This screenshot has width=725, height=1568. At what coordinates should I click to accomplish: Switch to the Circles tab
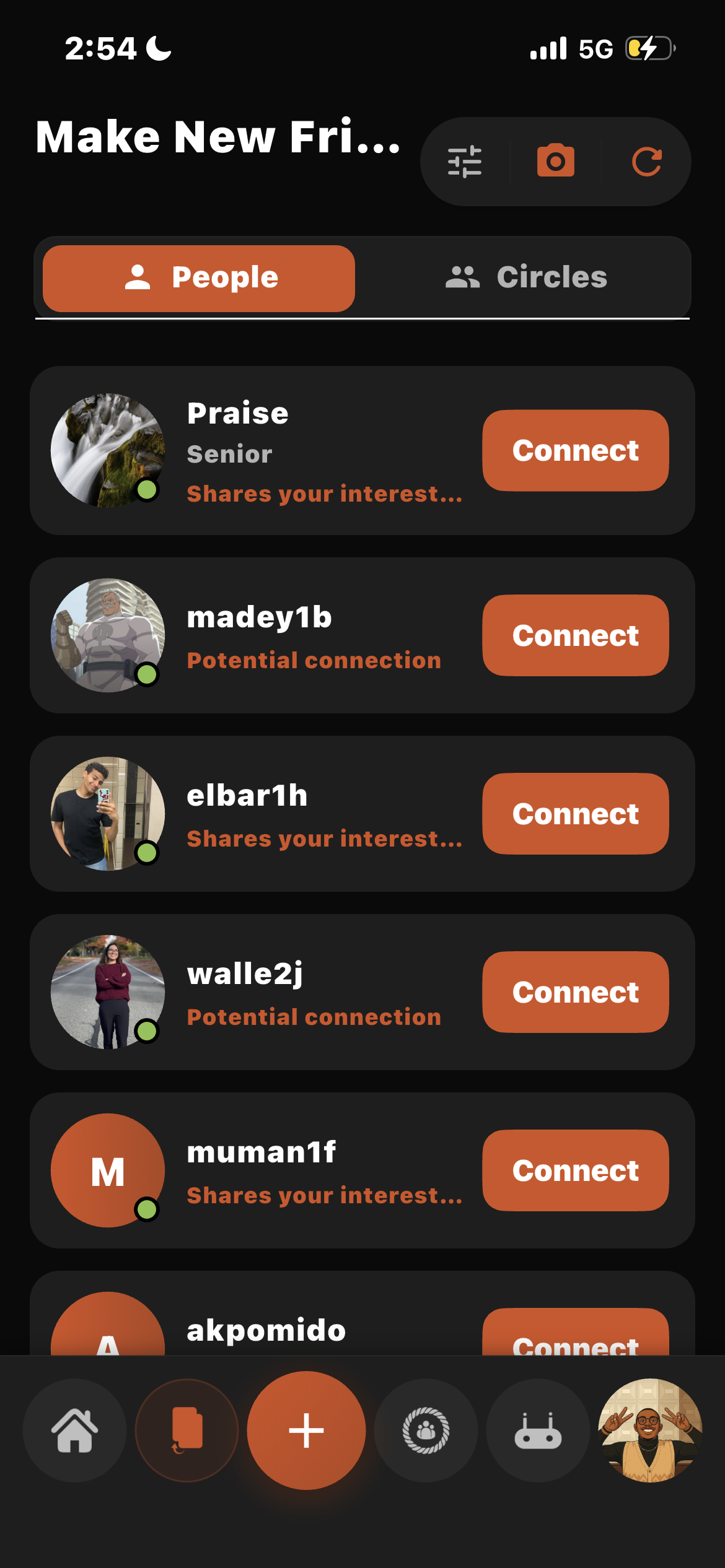pos(525,277)
